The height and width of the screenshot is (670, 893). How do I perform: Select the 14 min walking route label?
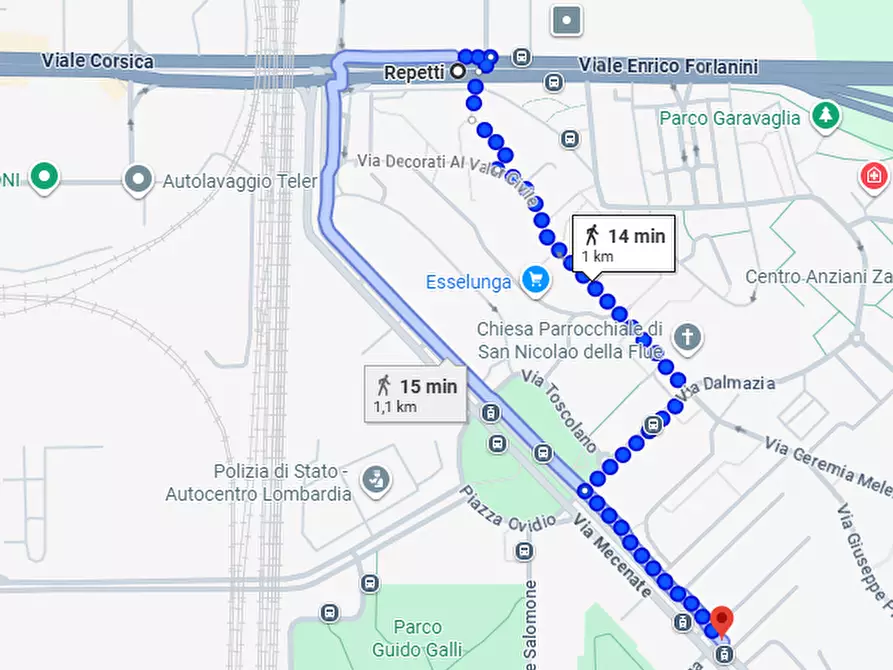click(624, 243)
